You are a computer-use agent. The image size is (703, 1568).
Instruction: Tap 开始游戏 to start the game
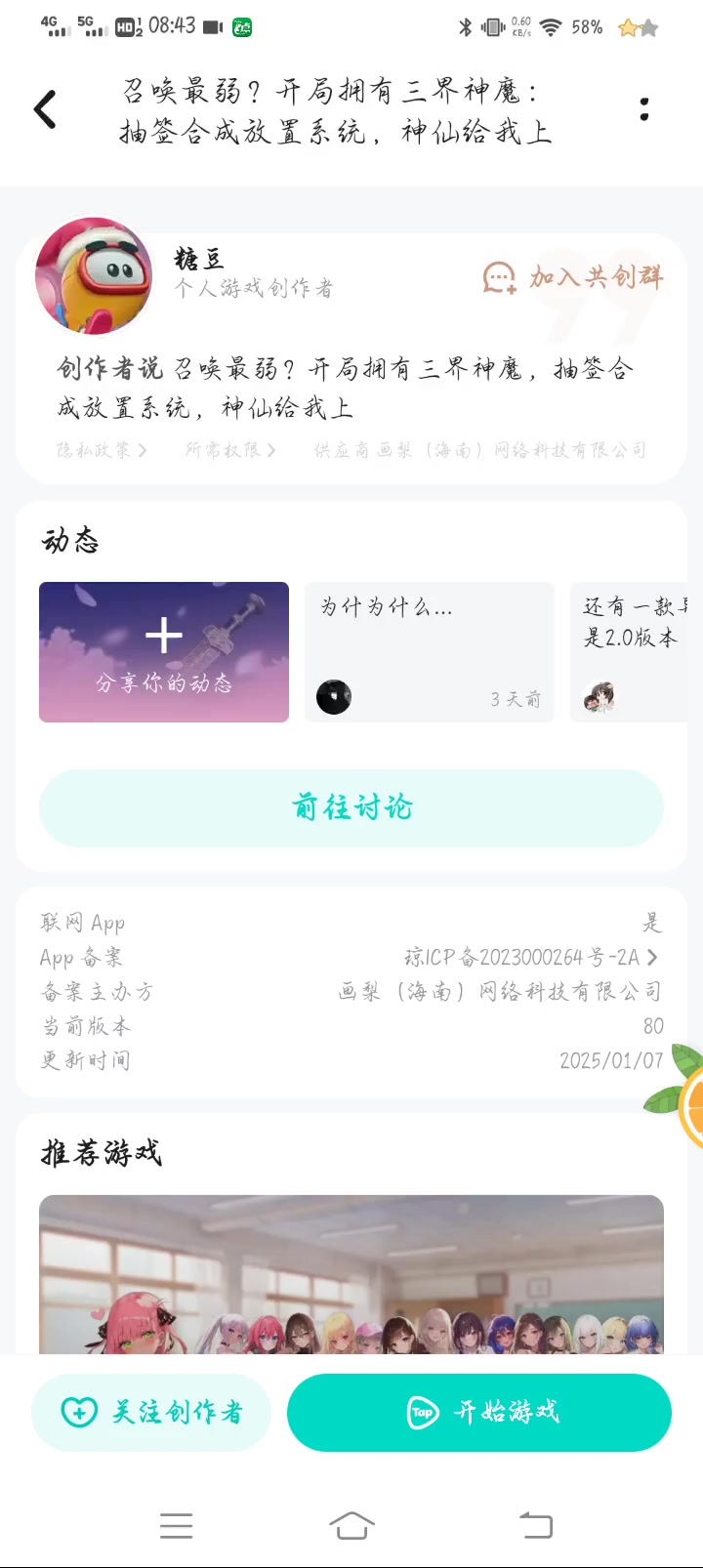coord(479,1412)
